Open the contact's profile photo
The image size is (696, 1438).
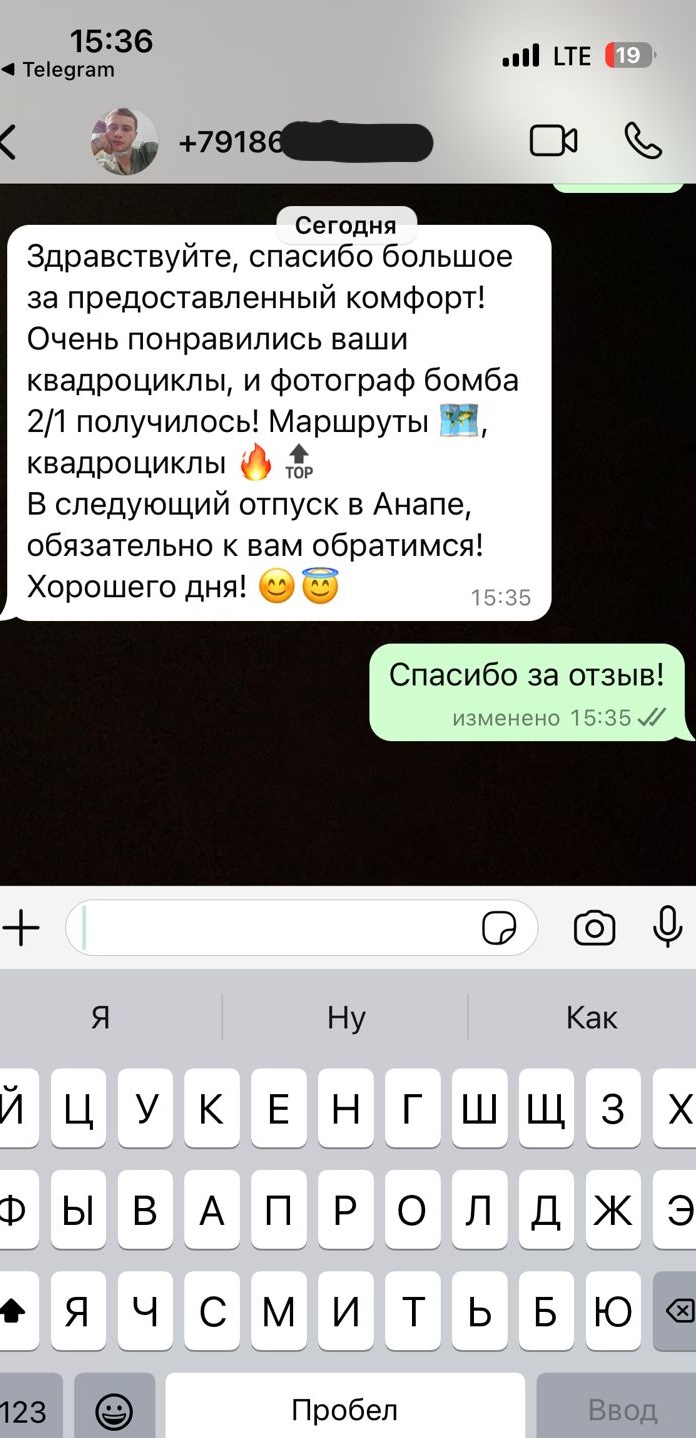click(124, 142)
